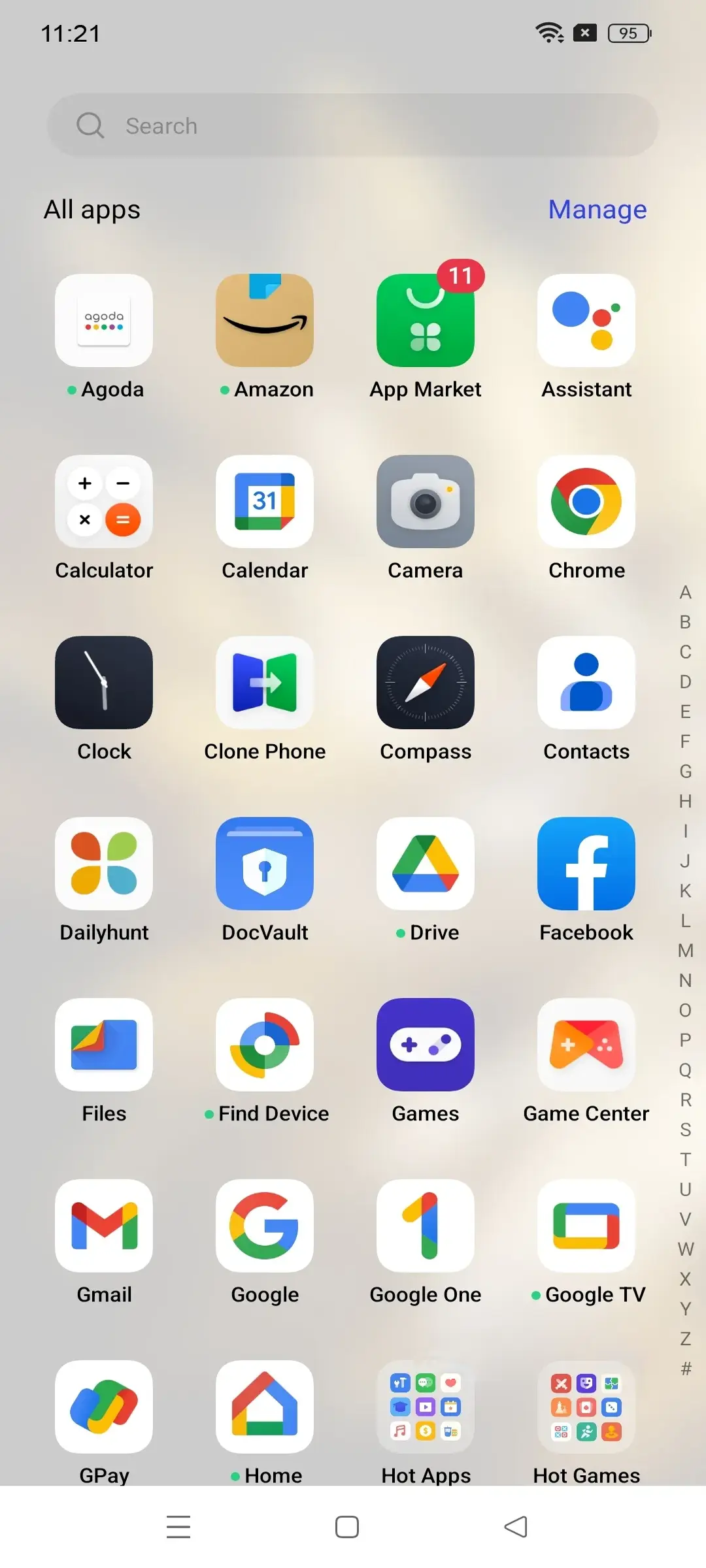The height and width of the screenshot is (1568, 706).
Task: Launch the Compass app
Action: pos(426,683)
